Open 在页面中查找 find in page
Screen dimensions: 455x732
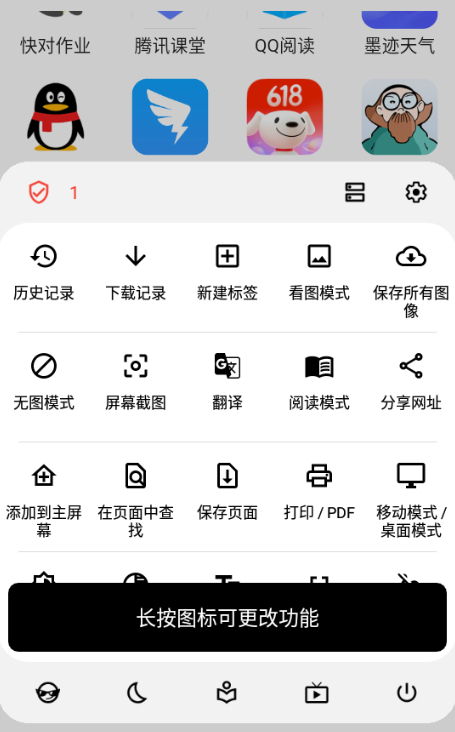135,500
